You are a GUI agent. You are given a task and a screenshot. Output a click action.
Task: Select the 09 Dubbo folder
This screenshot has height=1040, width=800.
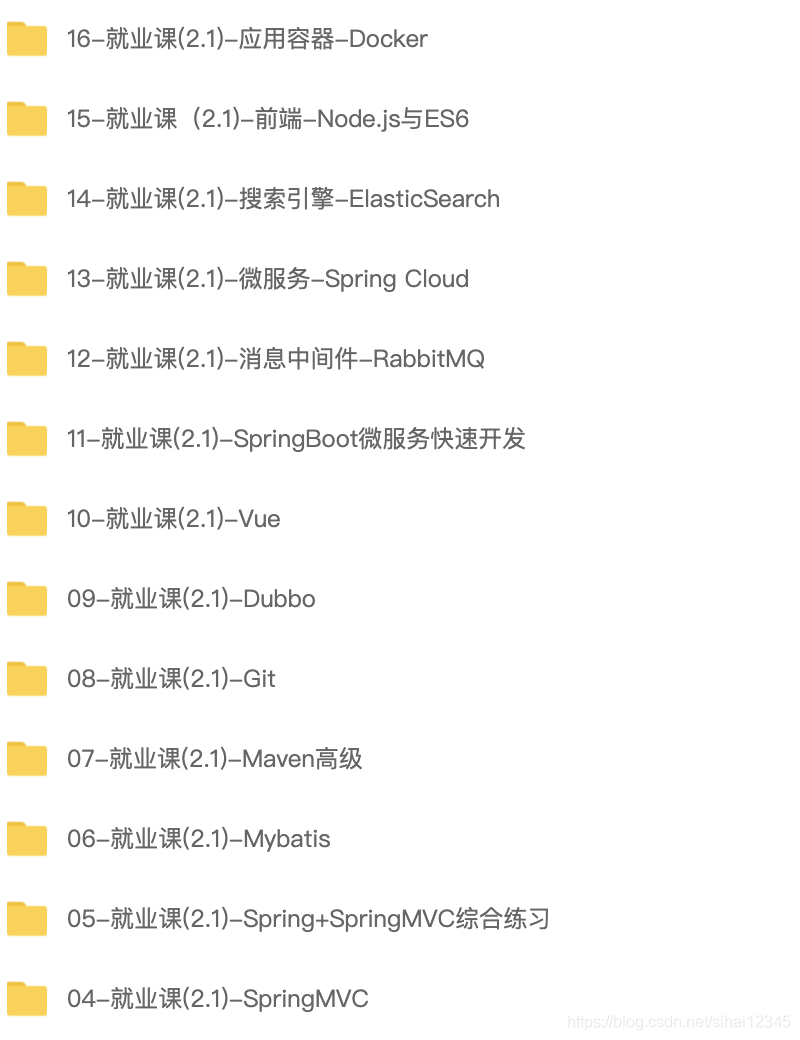[x=191, y=599]
